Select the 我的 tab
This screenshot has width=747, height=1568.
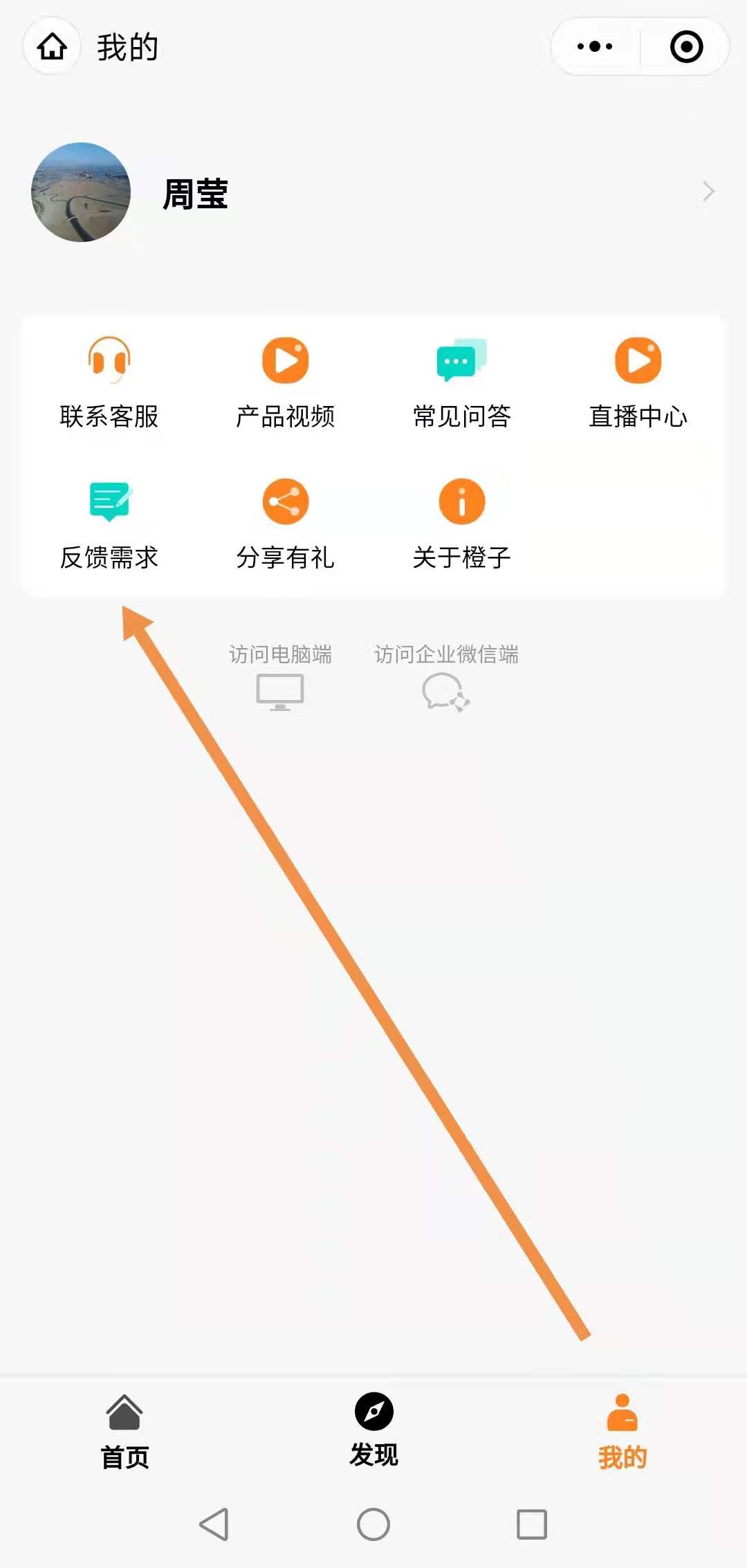[622, 1432]
